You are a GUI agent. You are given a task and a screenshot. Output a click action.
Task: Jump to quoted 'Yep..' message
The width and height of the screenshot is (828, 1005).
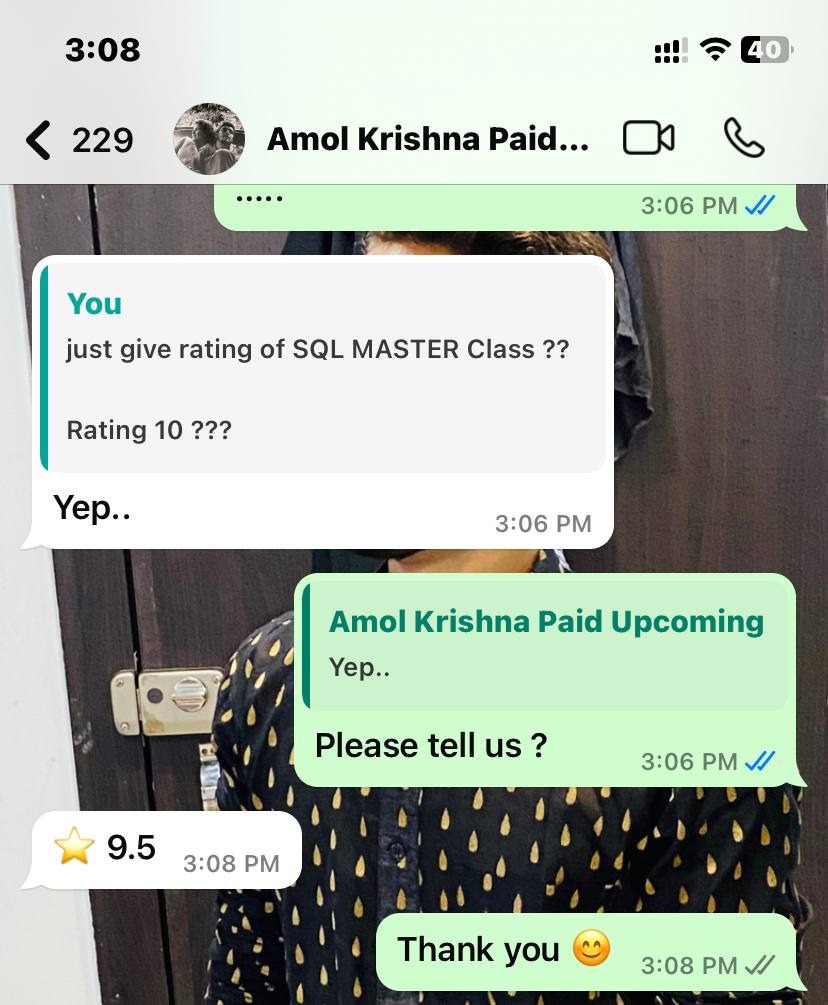(x=544, y=645)
